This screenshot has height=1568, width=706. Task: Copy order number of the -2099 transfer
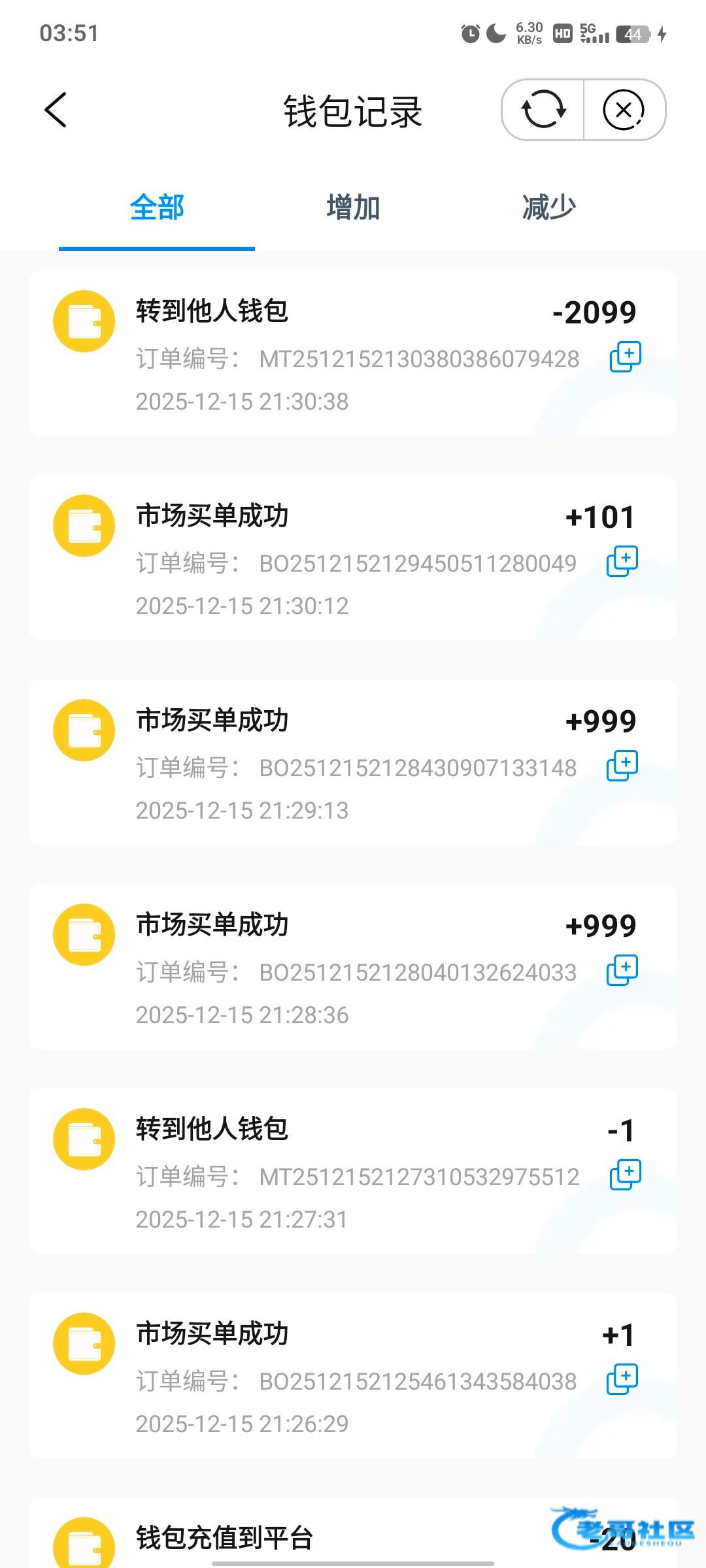pos(625,357)
